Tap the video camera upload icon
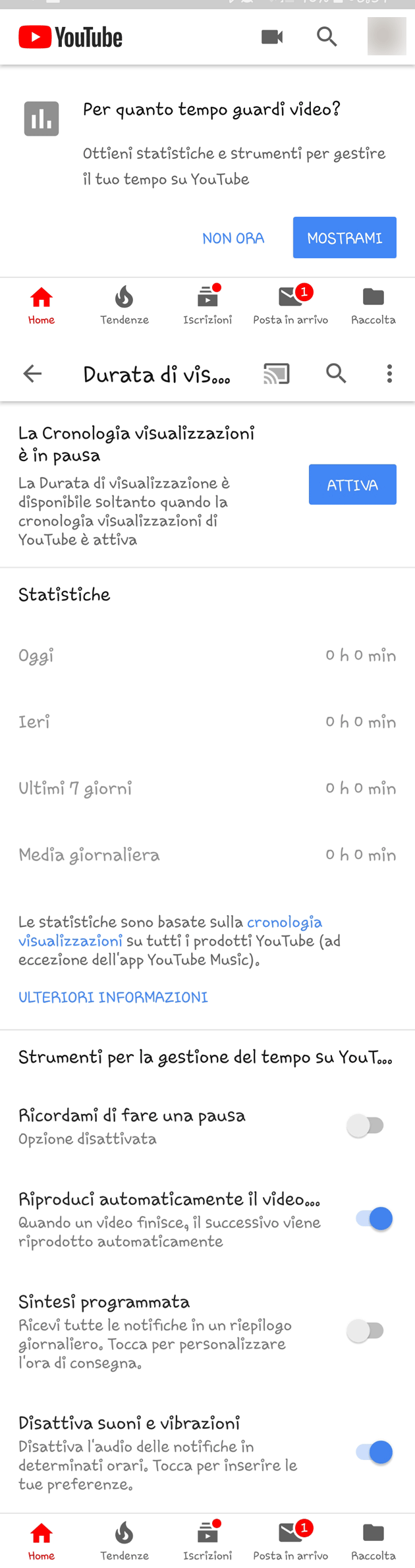415x1568 pixels. (x=272, y=37)
